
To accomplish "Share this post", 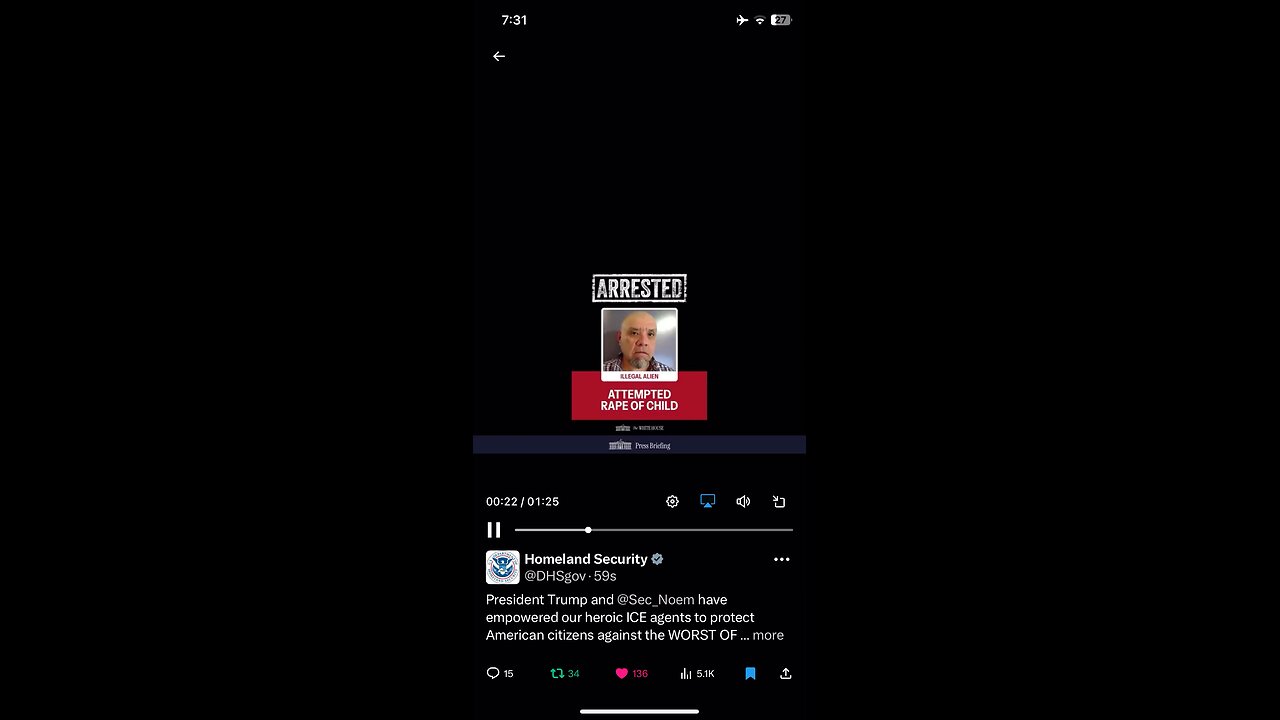I will tap(786, 674).
